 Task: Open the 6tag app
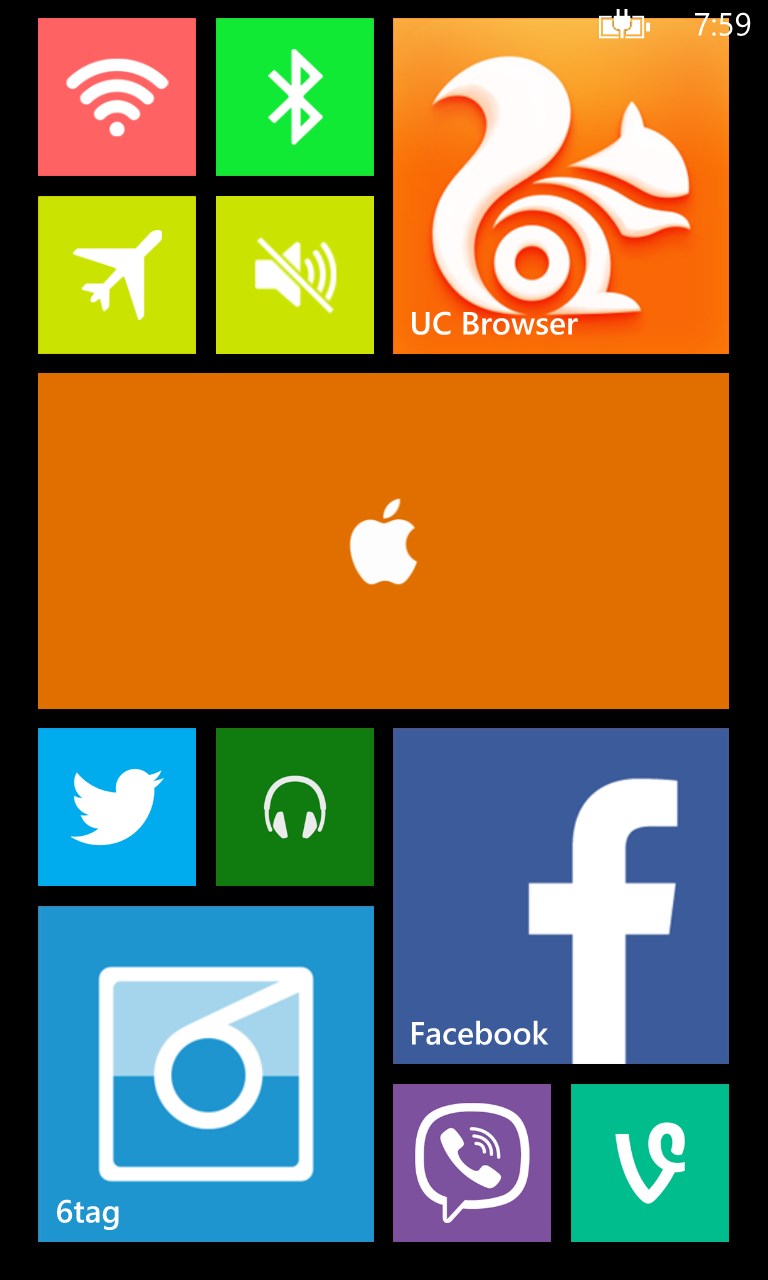pos(206,1074)
